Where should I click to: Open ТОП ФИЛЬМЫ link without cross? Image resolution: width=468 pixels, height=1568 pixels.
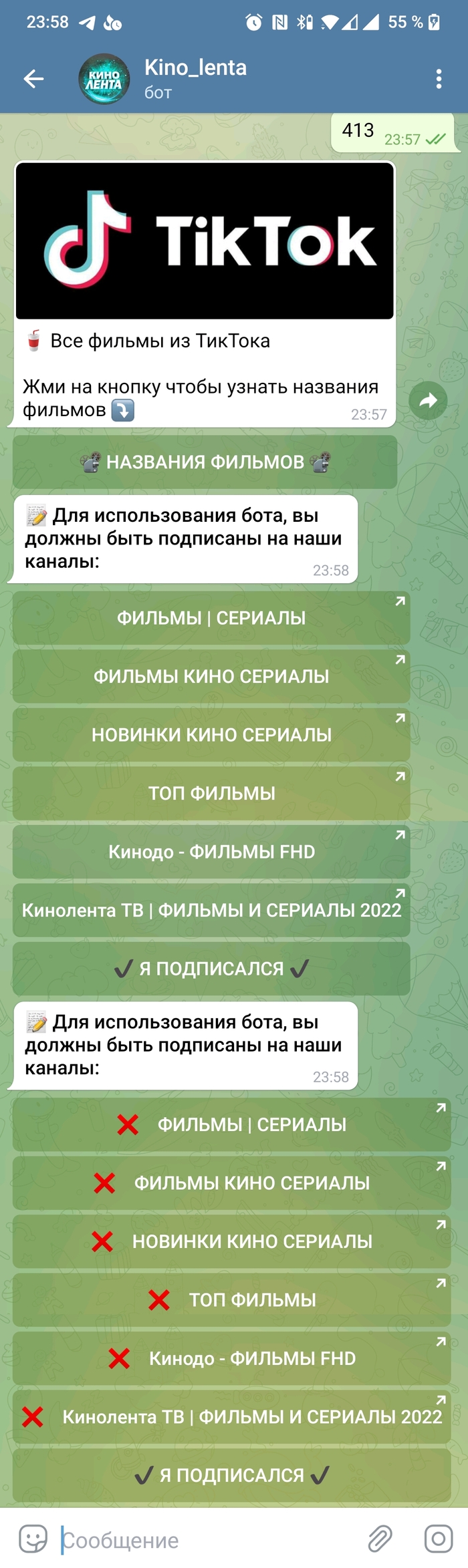click(x=211, y=793)
